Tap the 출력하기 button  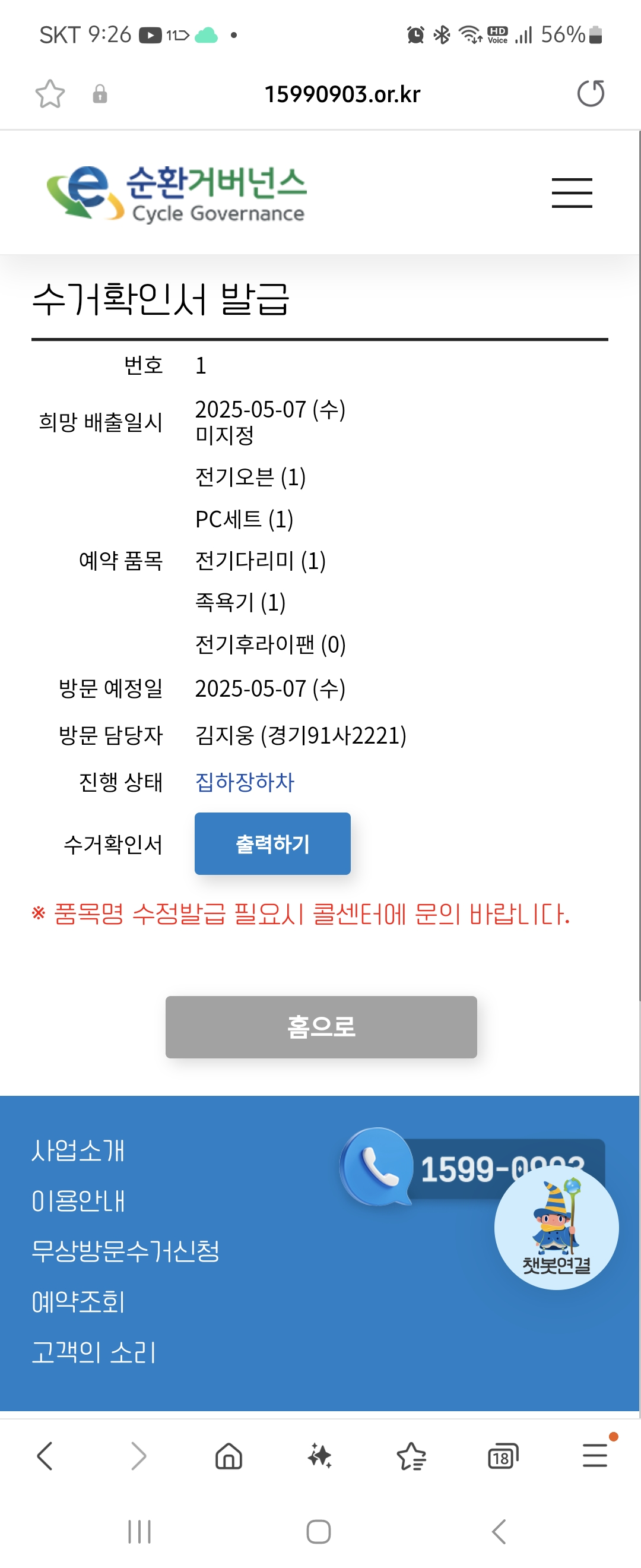pyautogui.click(x=272, y=843)
